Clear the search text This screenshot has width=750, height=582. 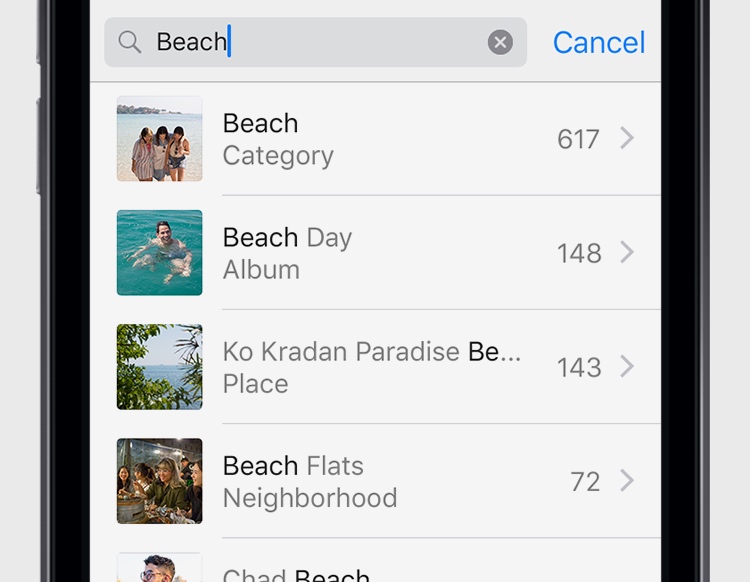click(500, 42)
